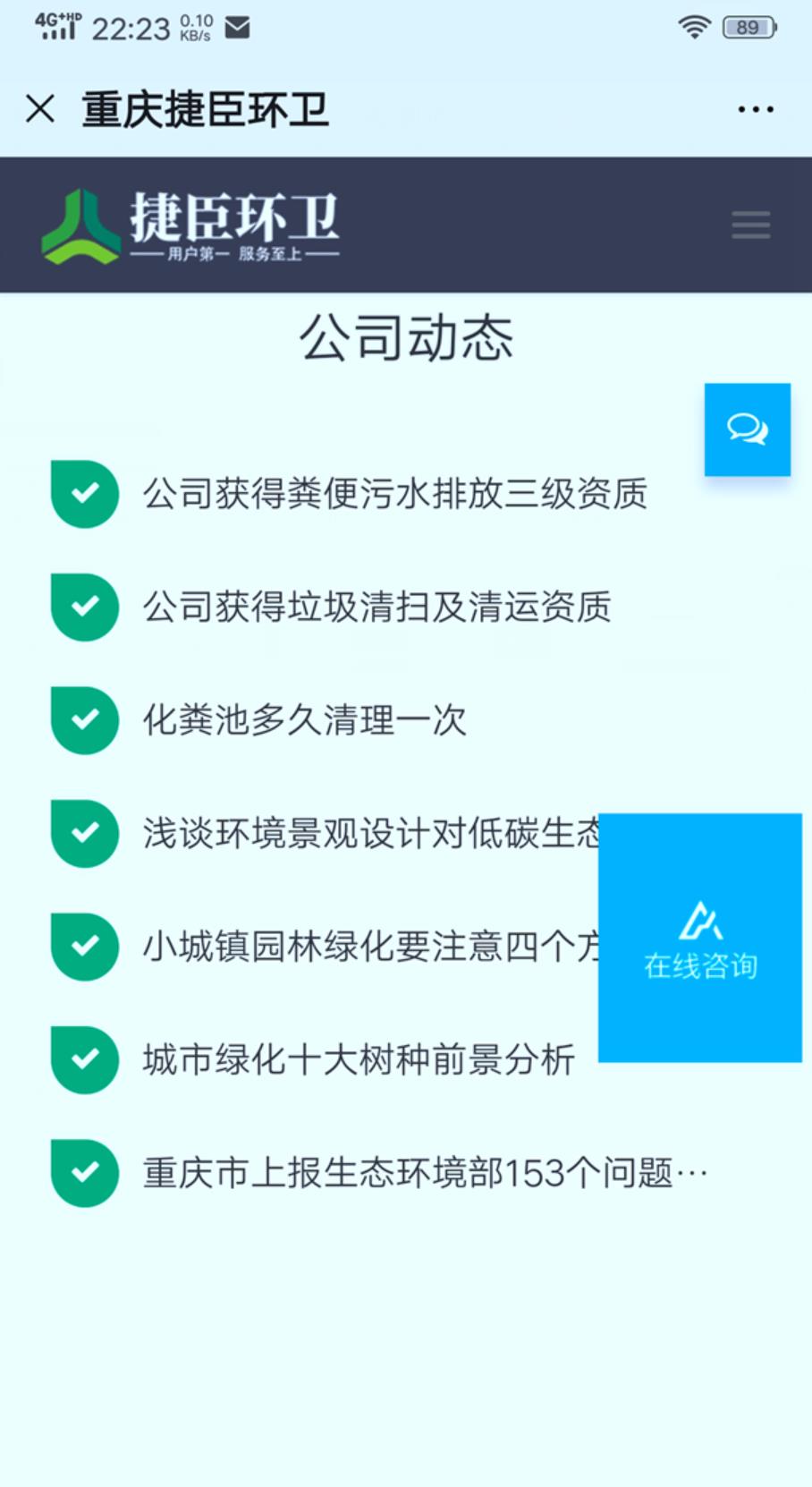This screenshot has width=812, height=1487.
Task: View 小城镇园林绿化要注意四个方 article
Action: pos(370,947)
